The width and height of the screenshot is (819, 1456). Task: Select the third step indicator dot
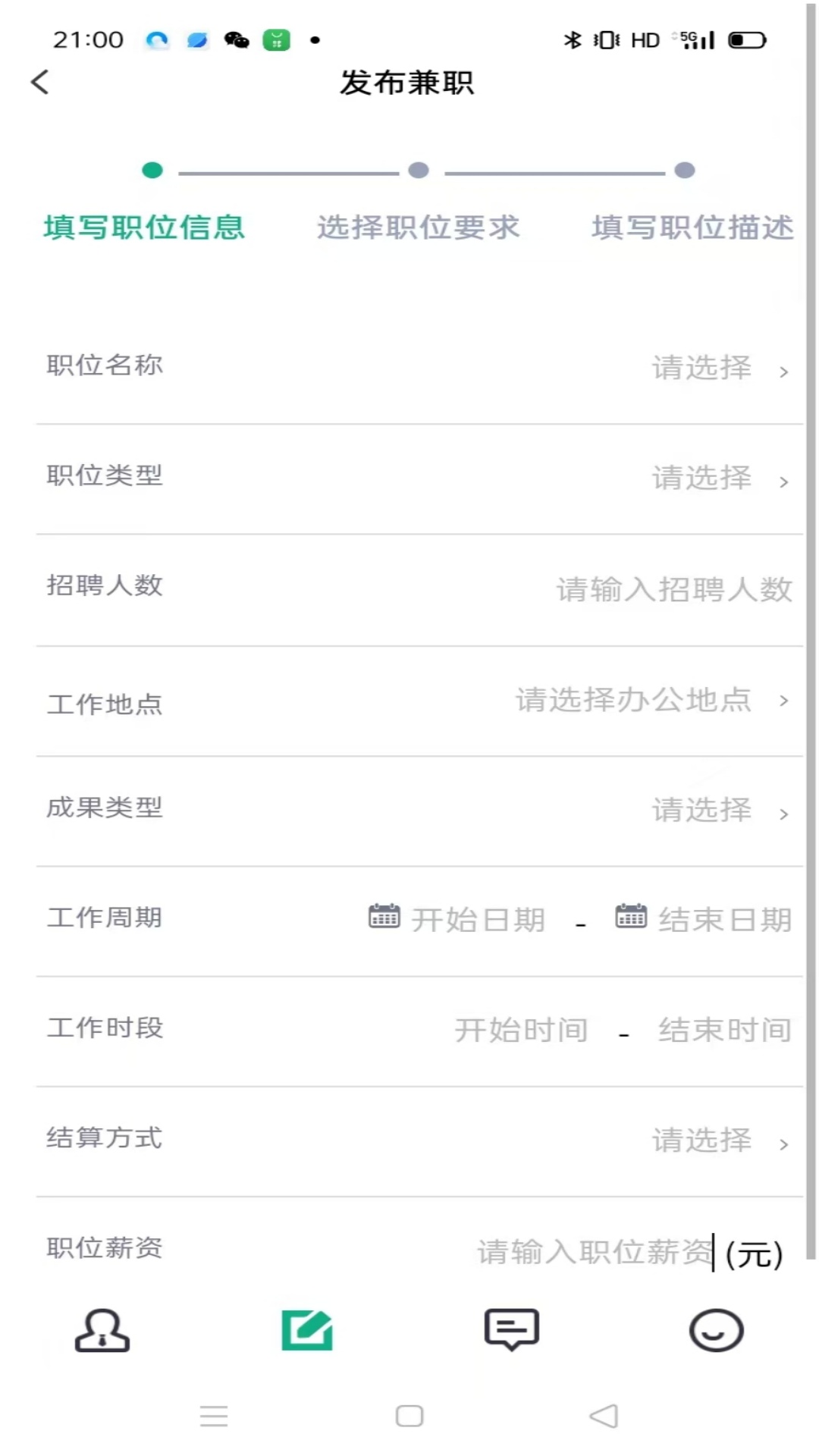click(685, 171)
